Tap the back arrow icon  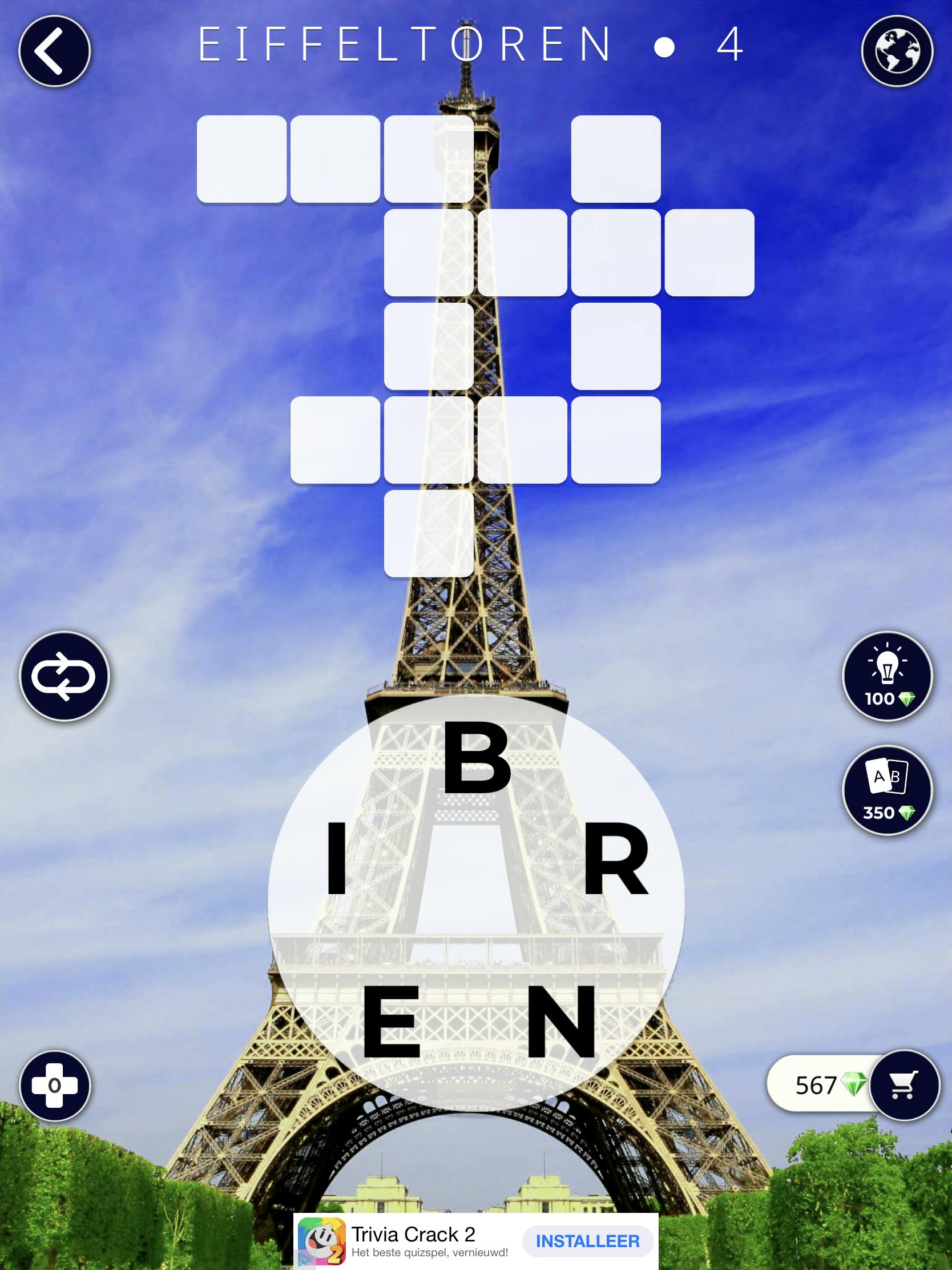tap(55, 50)
